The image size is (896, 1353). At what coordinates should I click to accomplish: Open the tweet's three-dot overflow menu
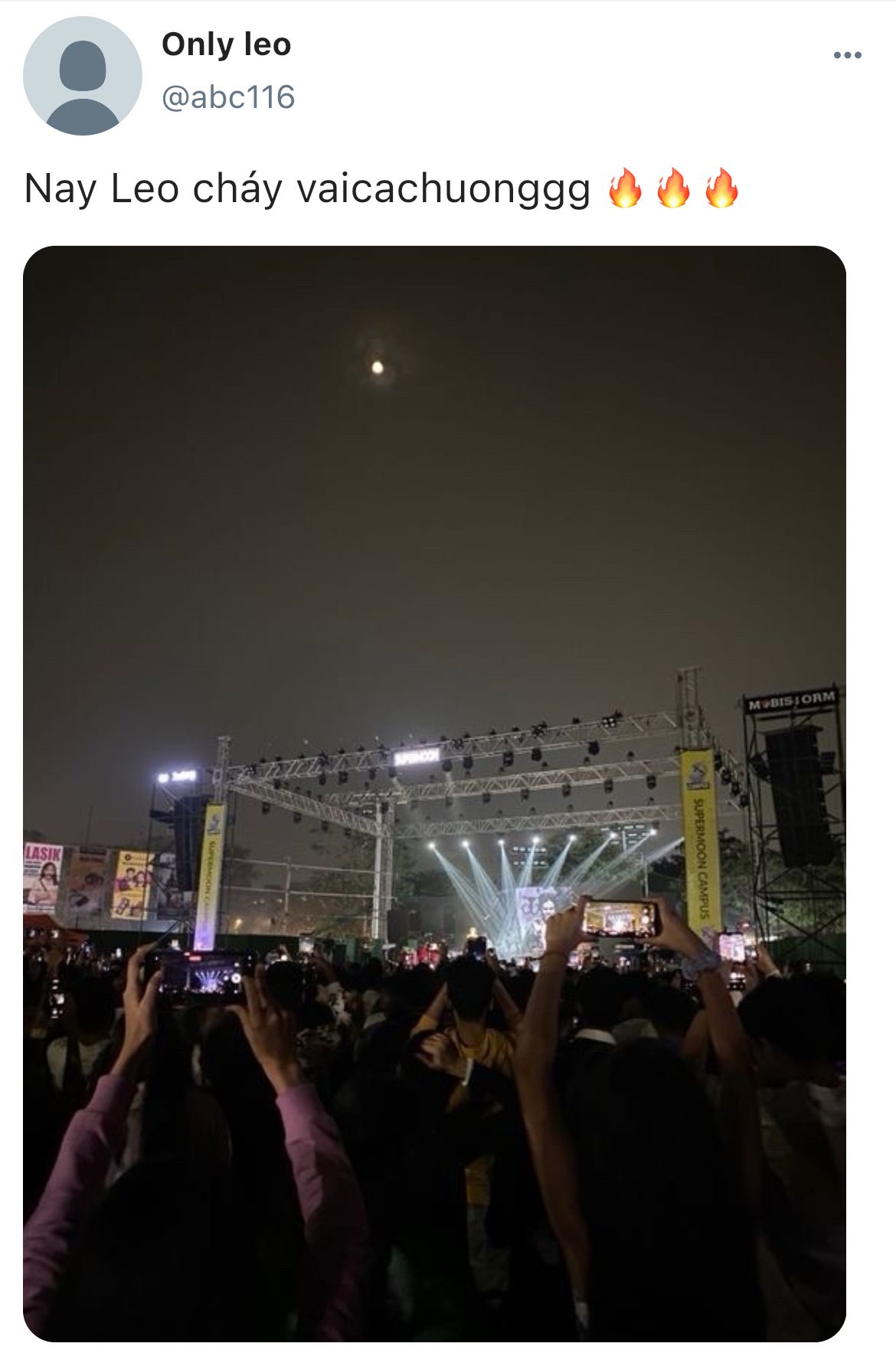click(x=847, y=55)
